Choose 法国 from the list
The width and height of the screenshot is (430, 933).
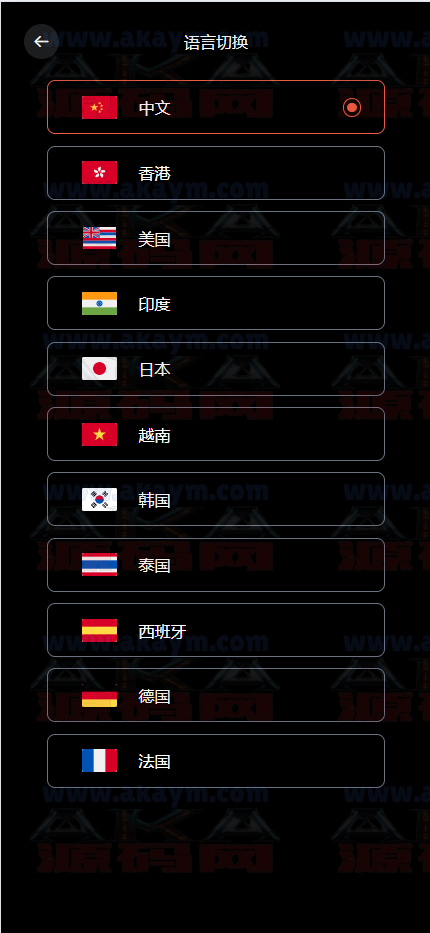point(216,760)
